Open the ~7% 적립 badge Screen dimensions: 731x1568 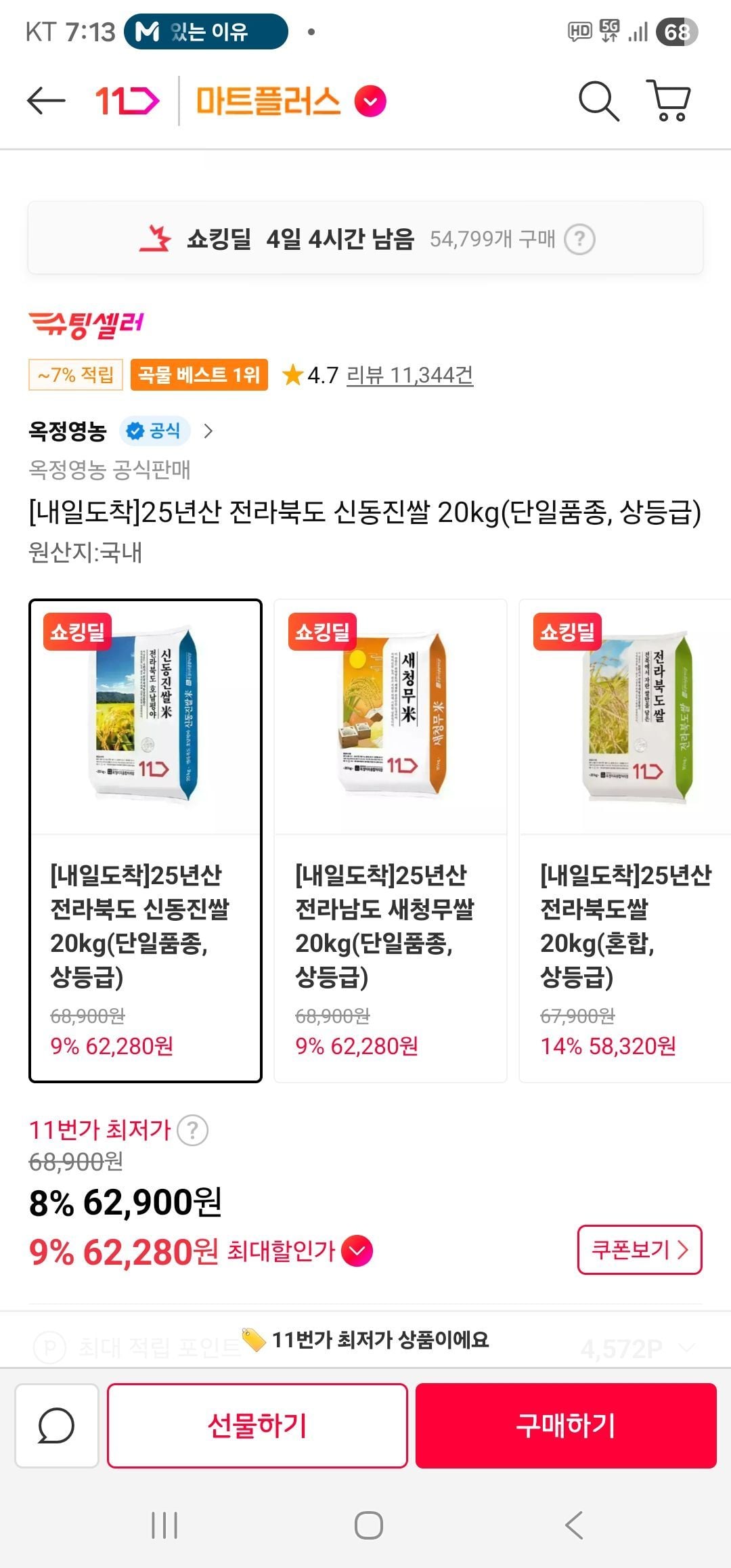[75, 374]
